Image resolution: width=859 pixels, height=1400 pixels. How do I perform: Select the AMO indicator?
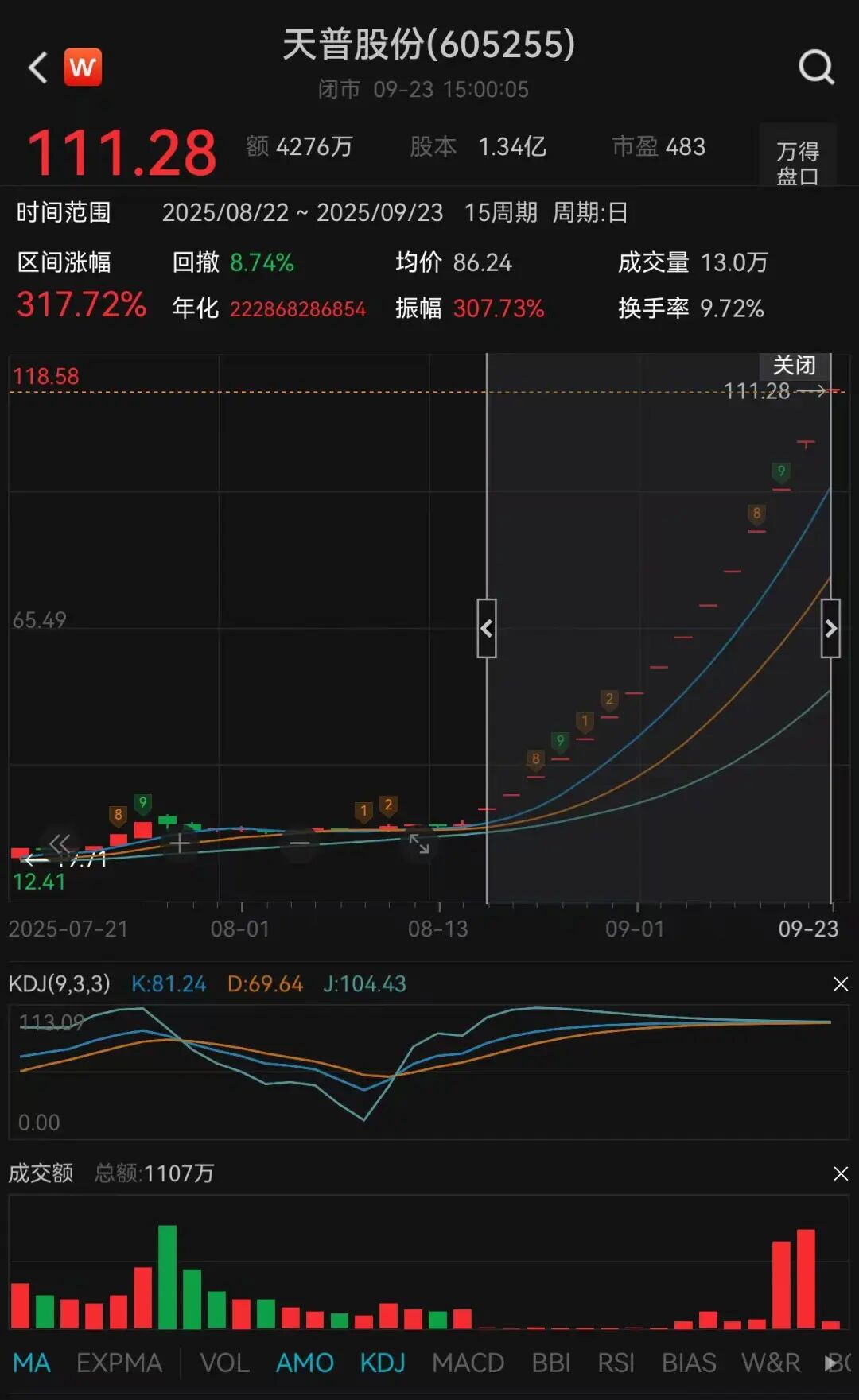click(x=305, y=1363)
